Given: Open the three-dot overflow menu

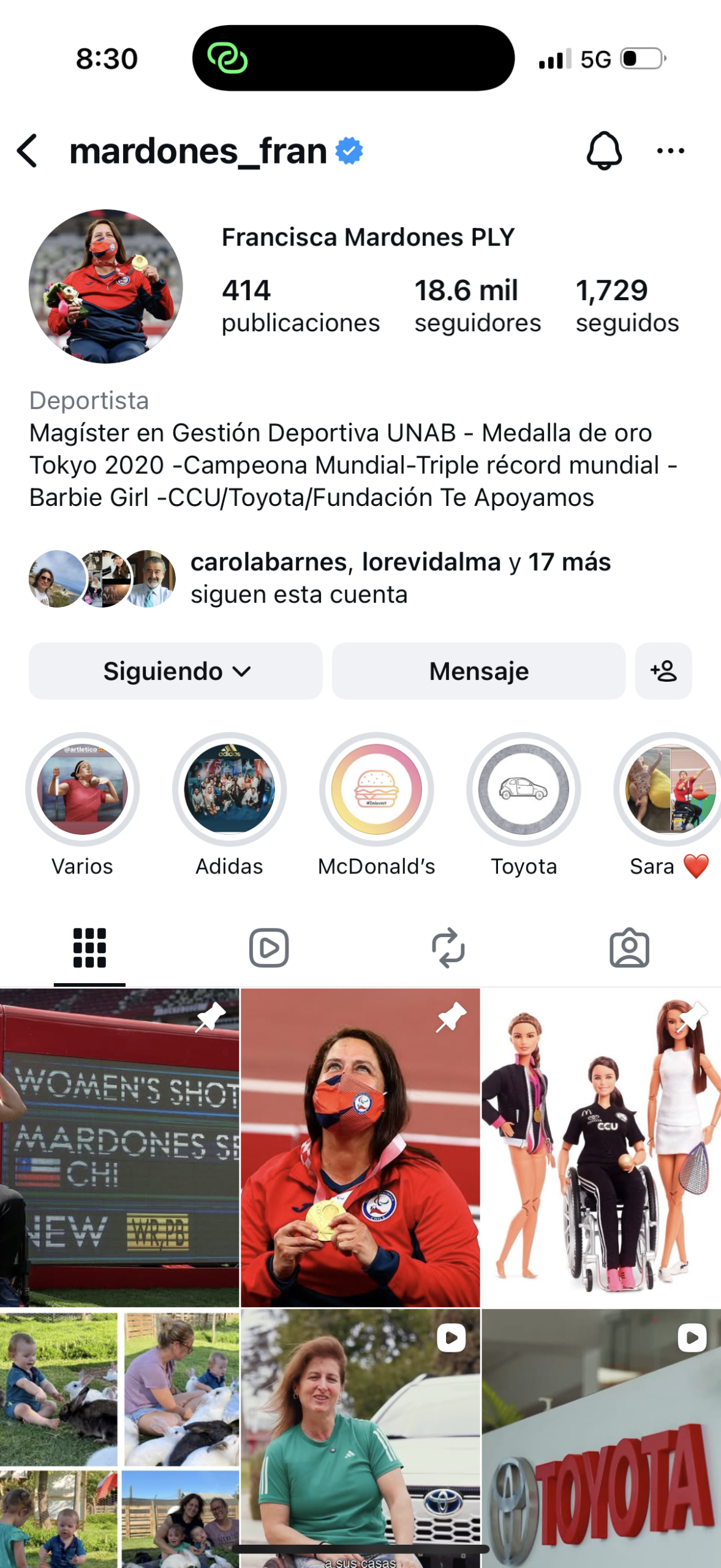Looking at the screenshot, I should 670,151.
